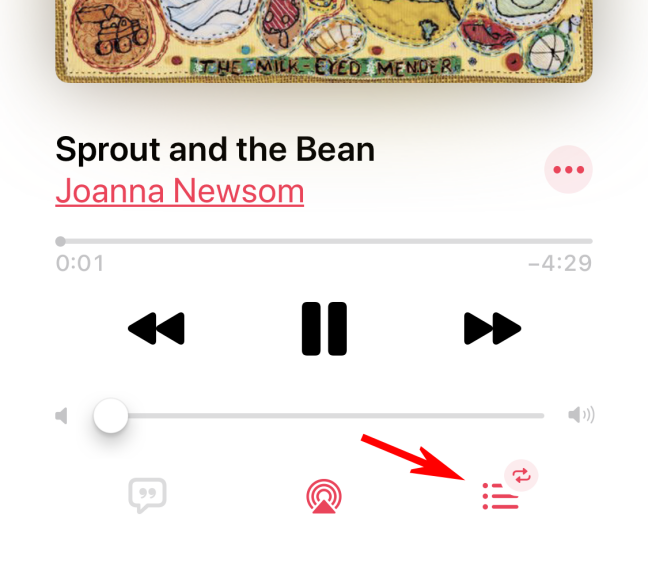Pause the current song
This screenshot has width=648, height=574.
(x=324, y=328)
